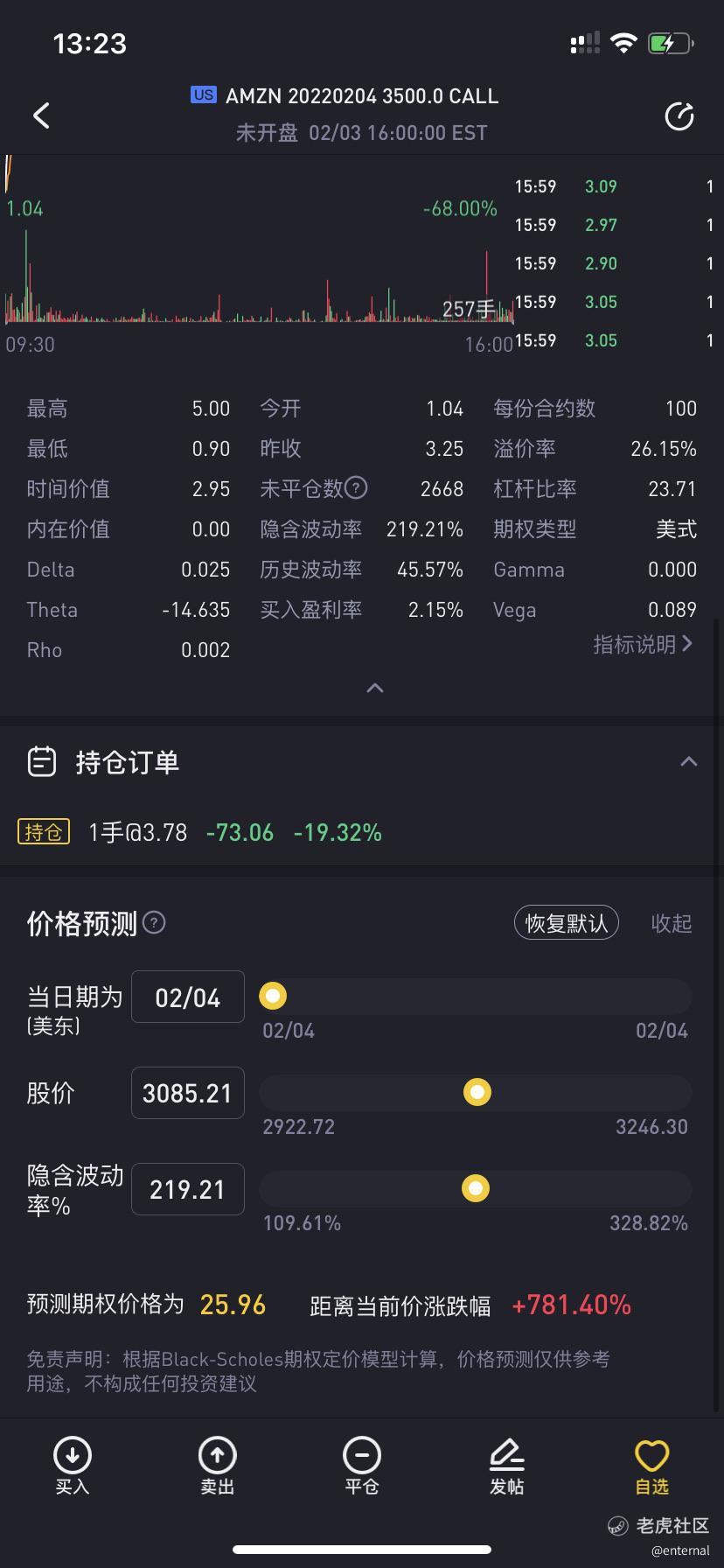Viewport: 724px width, 1568px height.
Task: Tap the 股价 slider handle
Action: pos(477,1092)
